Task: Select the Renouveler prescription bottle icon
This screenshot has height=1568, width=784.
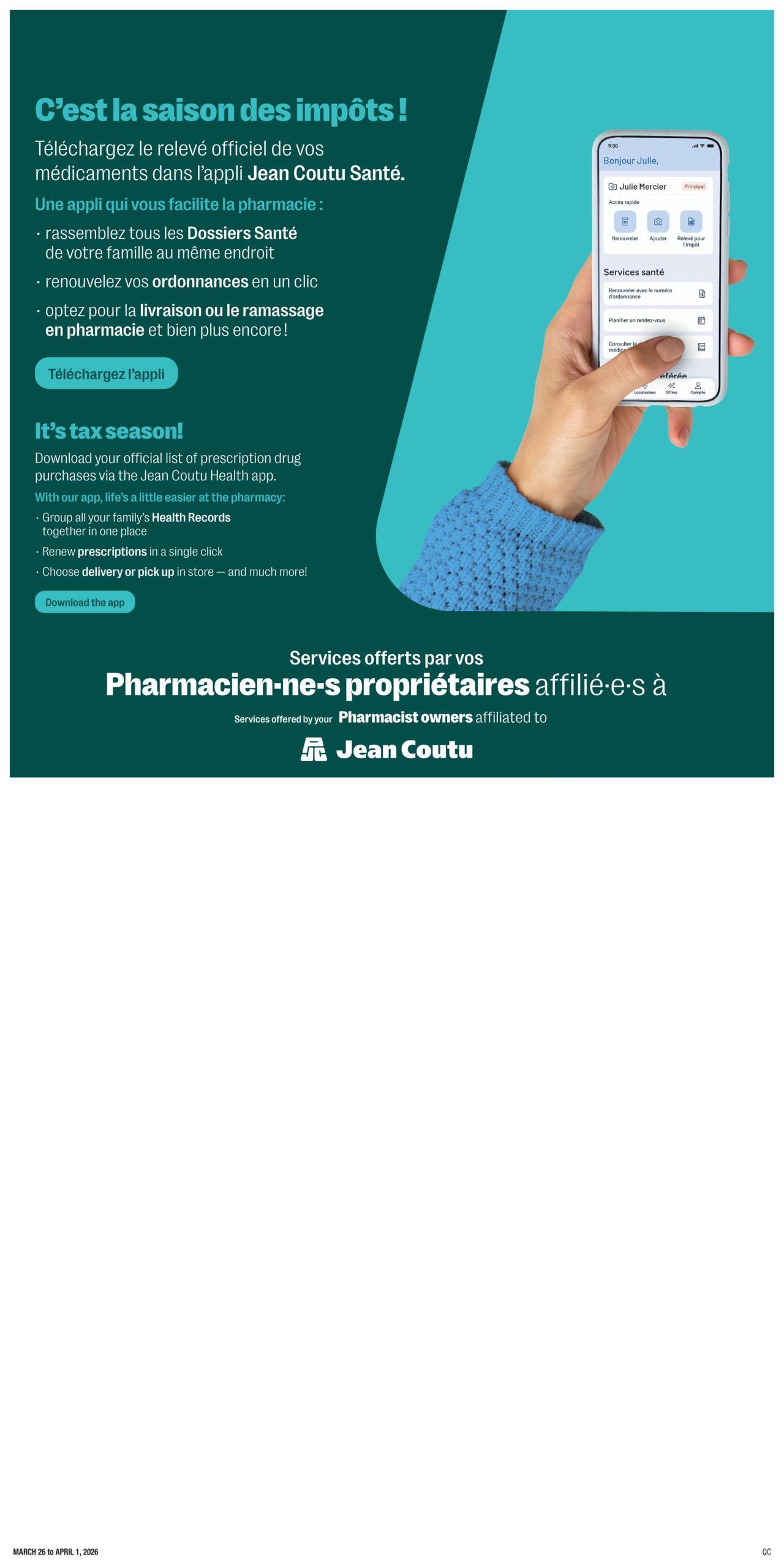Action: click(625, 221)
